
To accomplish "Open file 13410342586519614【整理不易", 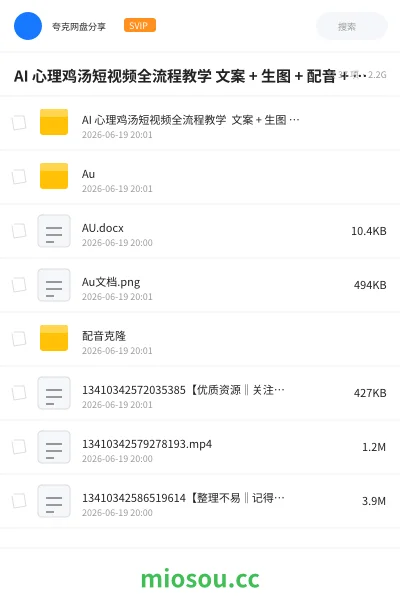I will click(200, 501).
